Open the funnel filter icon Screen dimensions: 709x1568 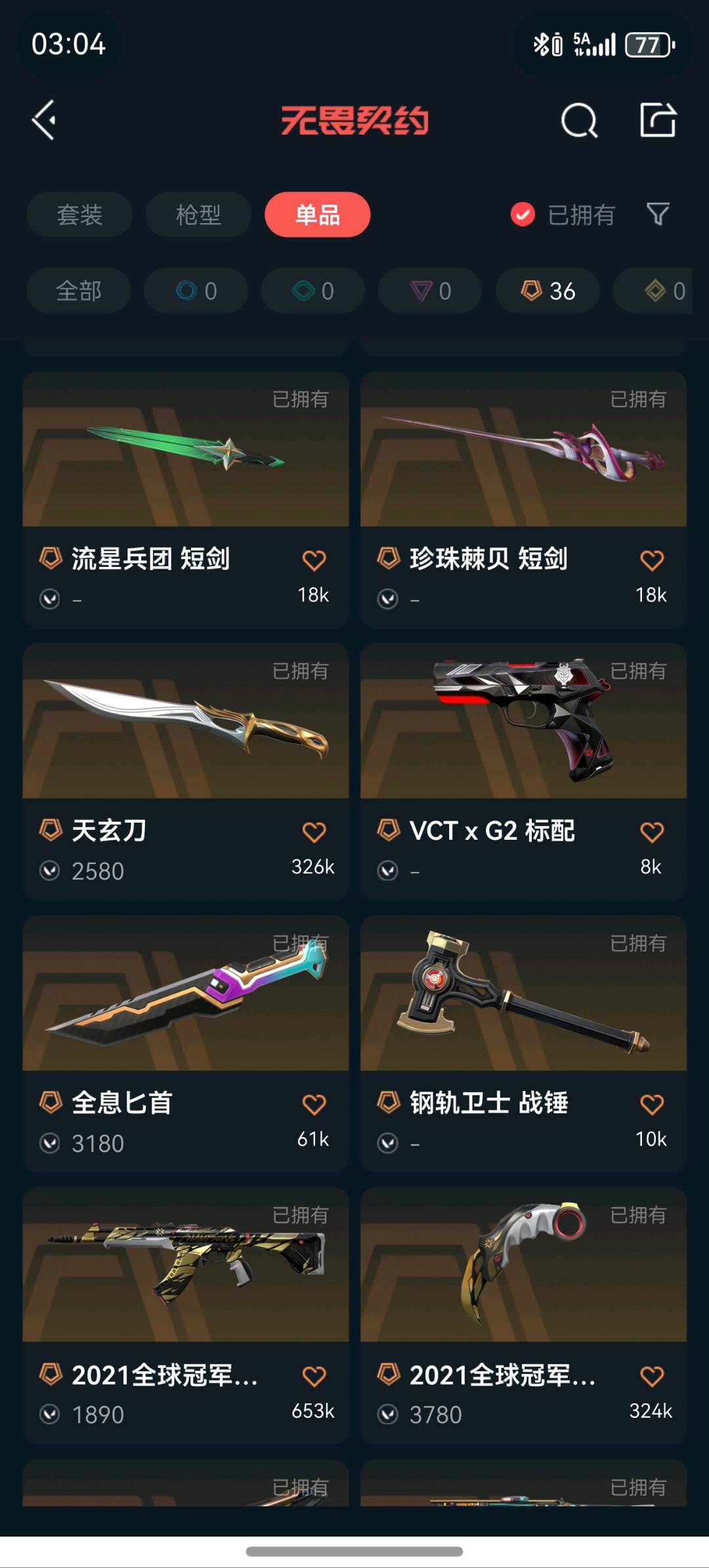pyautogui.click(x=658, y=215)
